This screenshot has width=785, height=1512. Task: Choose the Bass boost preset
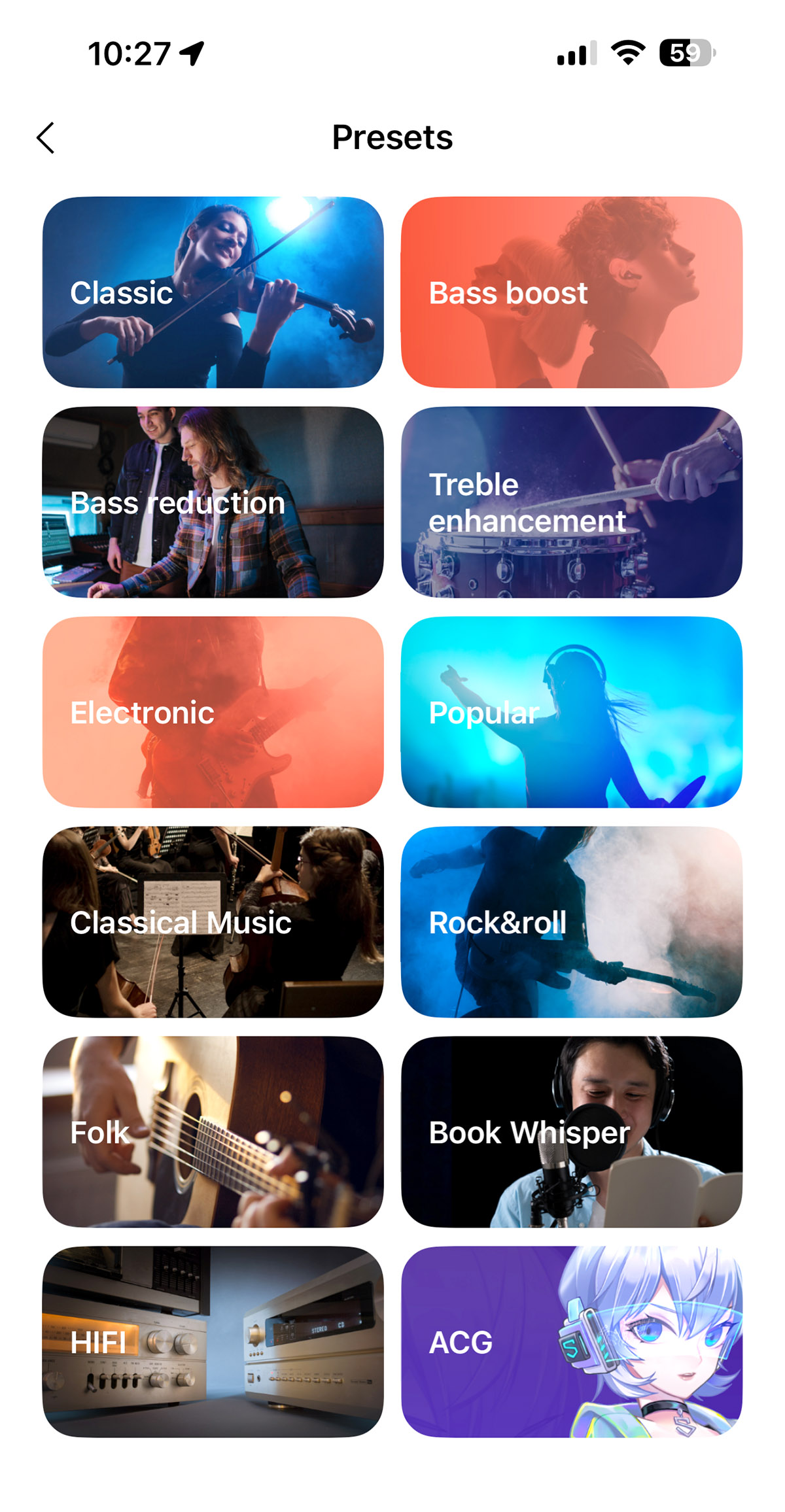coord(572,292)
